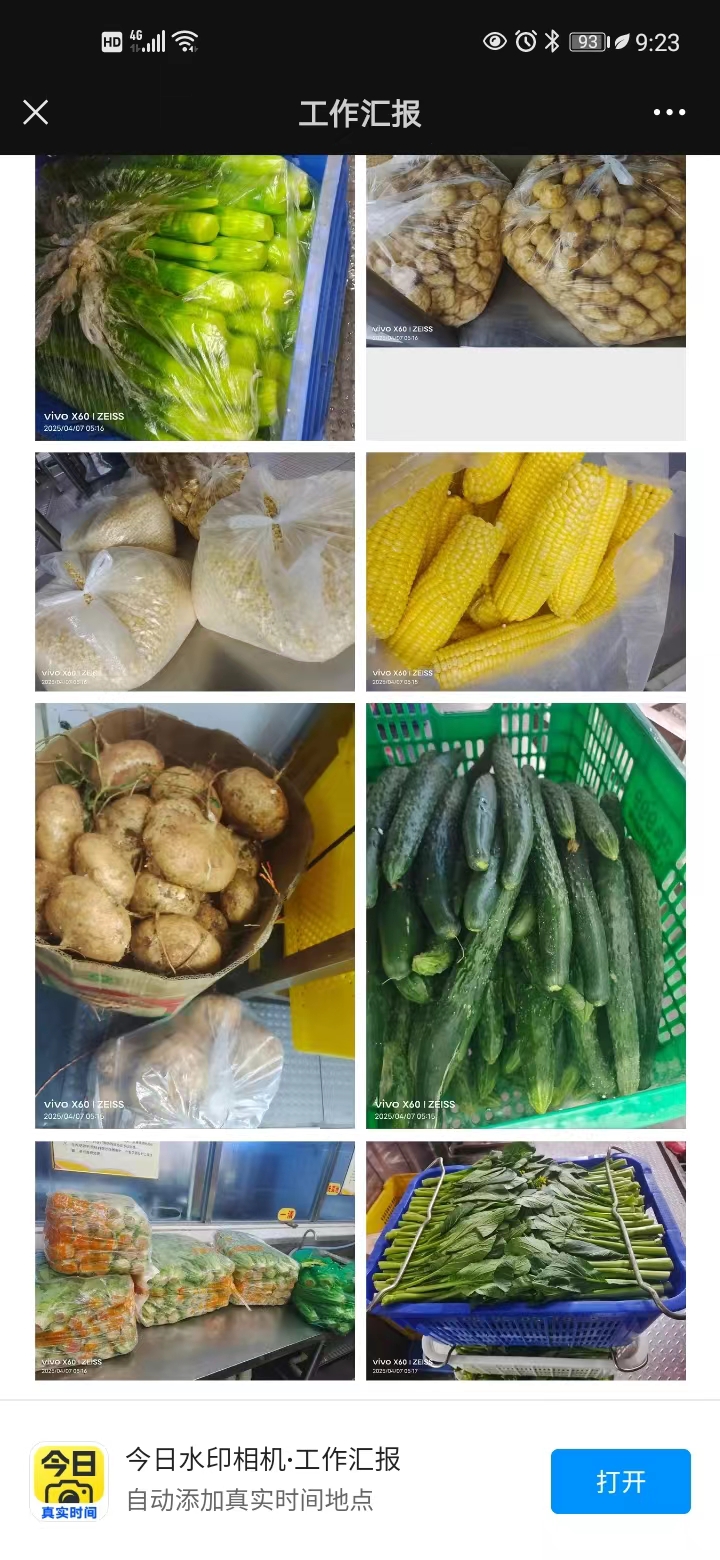Open the packaged vegetables on counter photo
720x1560 pixels.
(x=195, y=1260)
